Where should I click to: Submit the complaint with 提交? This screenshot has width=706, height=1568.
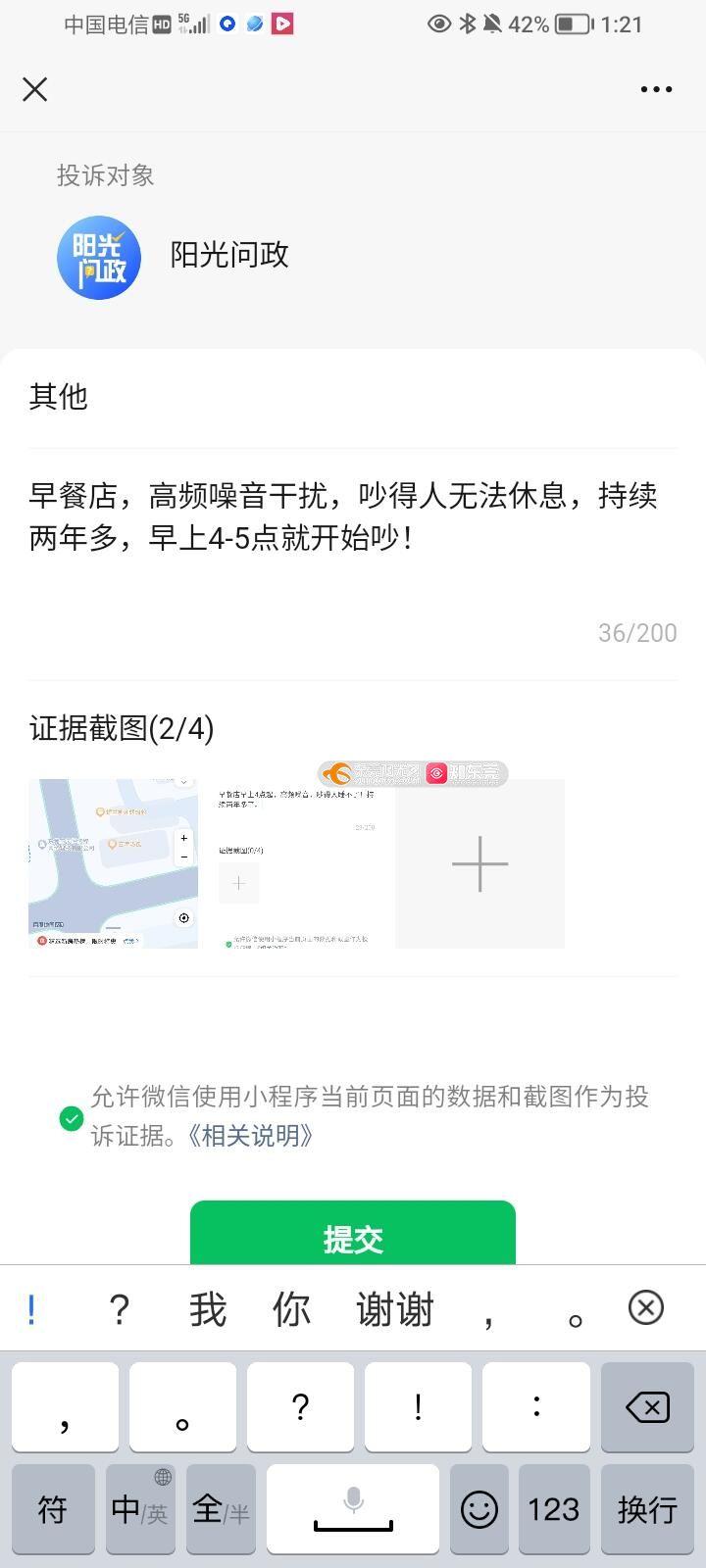click(353, 1233)
